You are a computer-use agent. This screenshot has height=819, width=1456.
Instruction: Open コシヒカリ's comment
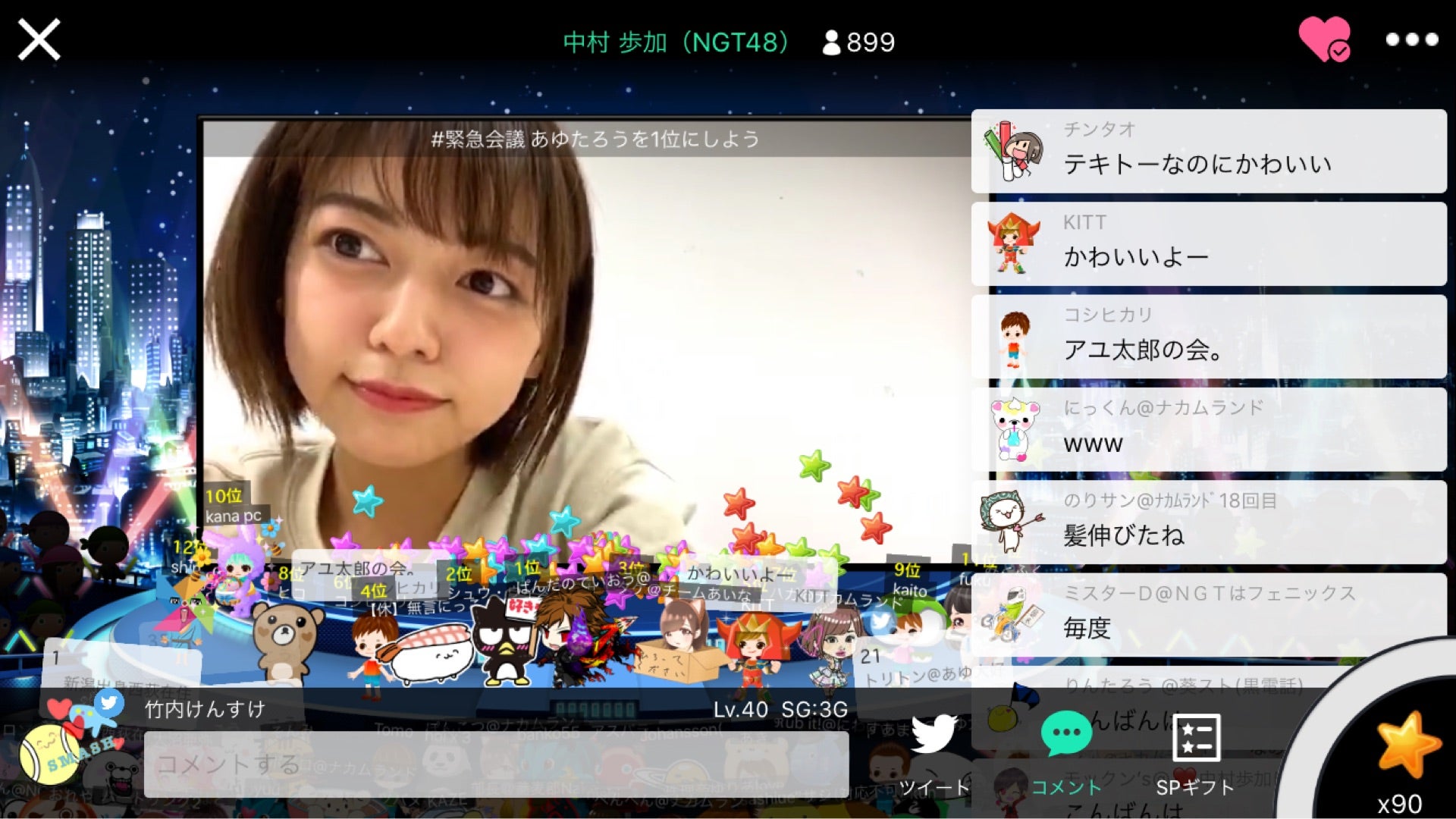click(1208, 336)
